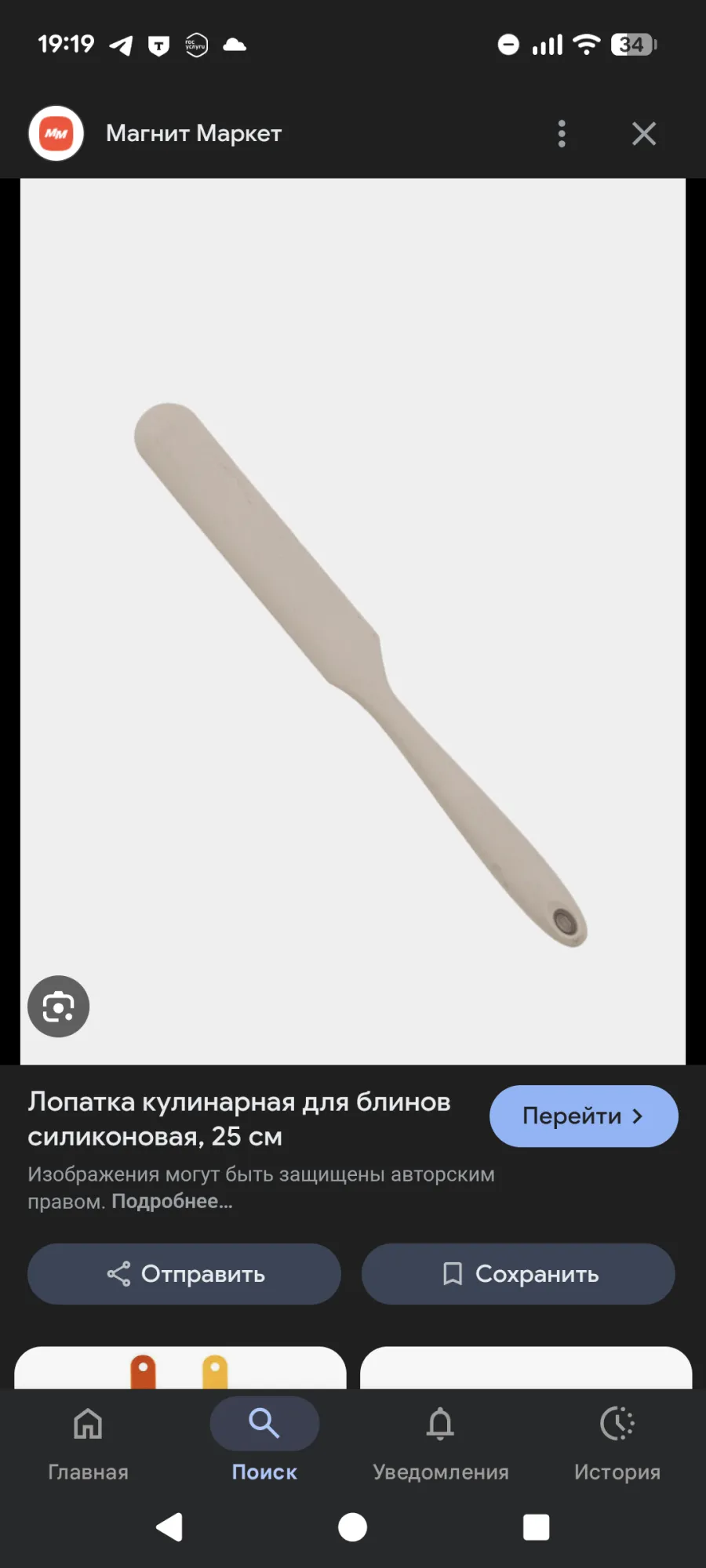The height and width of the screenshot is (1568, 706).
Task: Switch to the Поиск tab
Action: pyautogui.click(x=264, y=1442)
